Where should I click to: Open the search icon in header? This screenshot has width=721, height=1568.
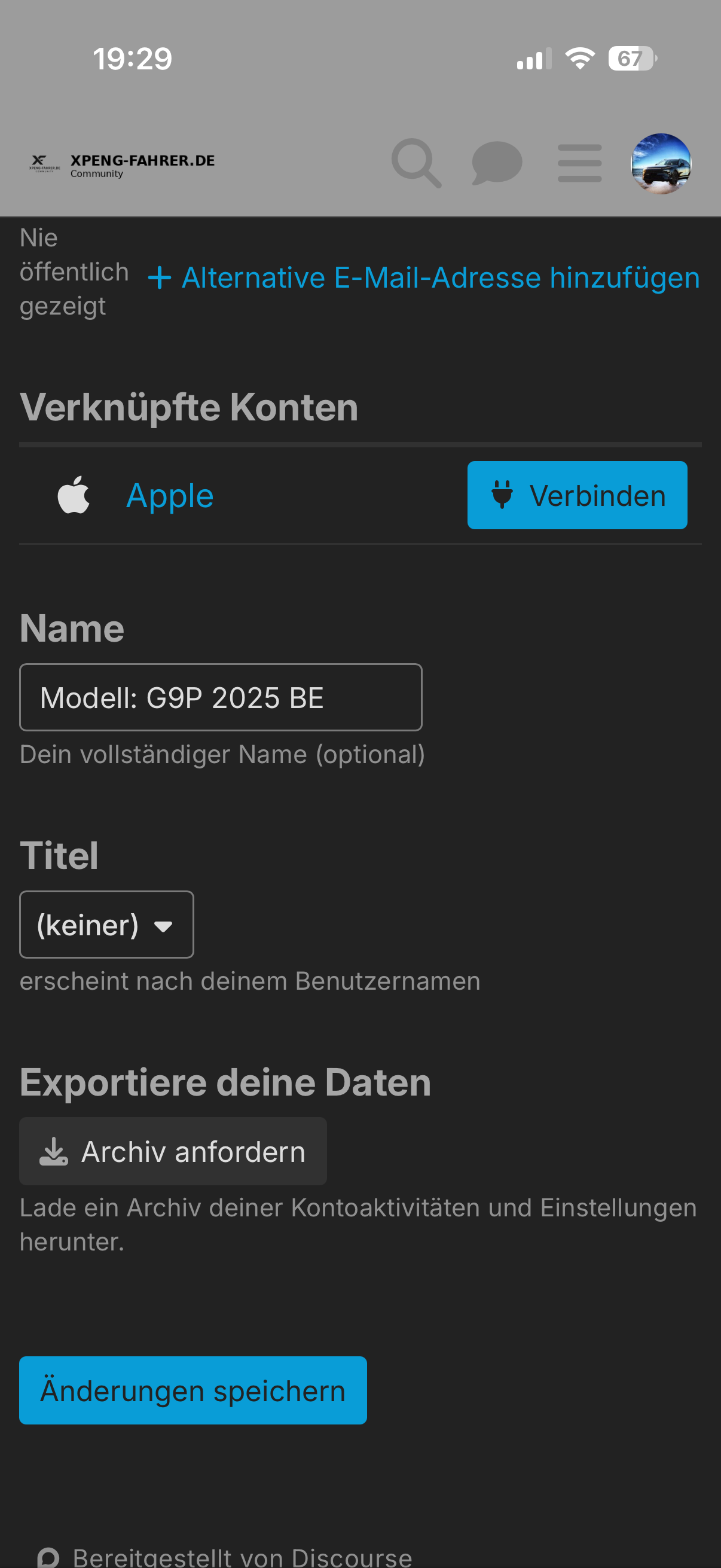pos(416,163)
